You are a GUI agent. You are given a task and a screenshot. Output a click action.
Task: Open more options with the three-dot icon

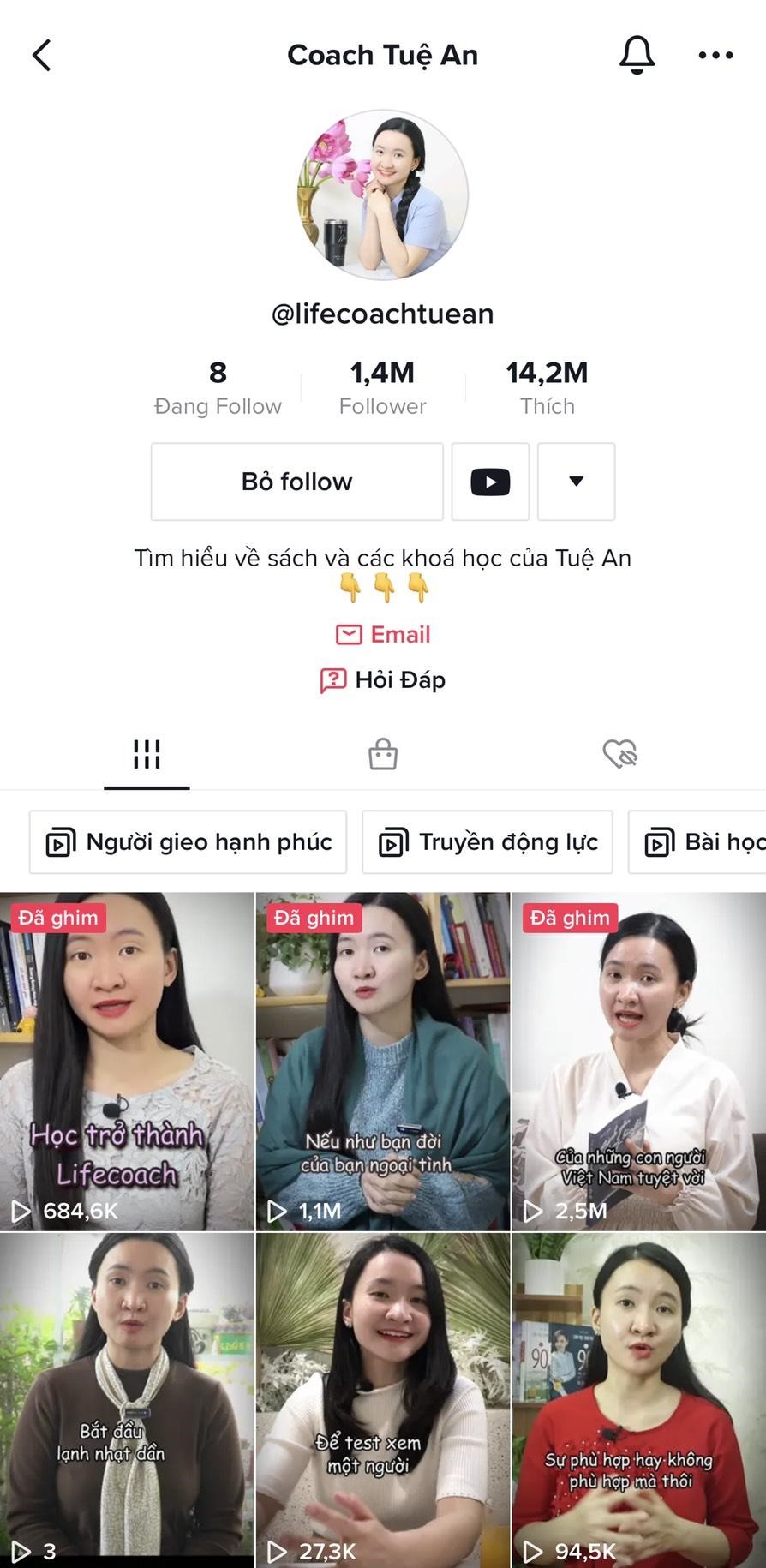(715, 54)
